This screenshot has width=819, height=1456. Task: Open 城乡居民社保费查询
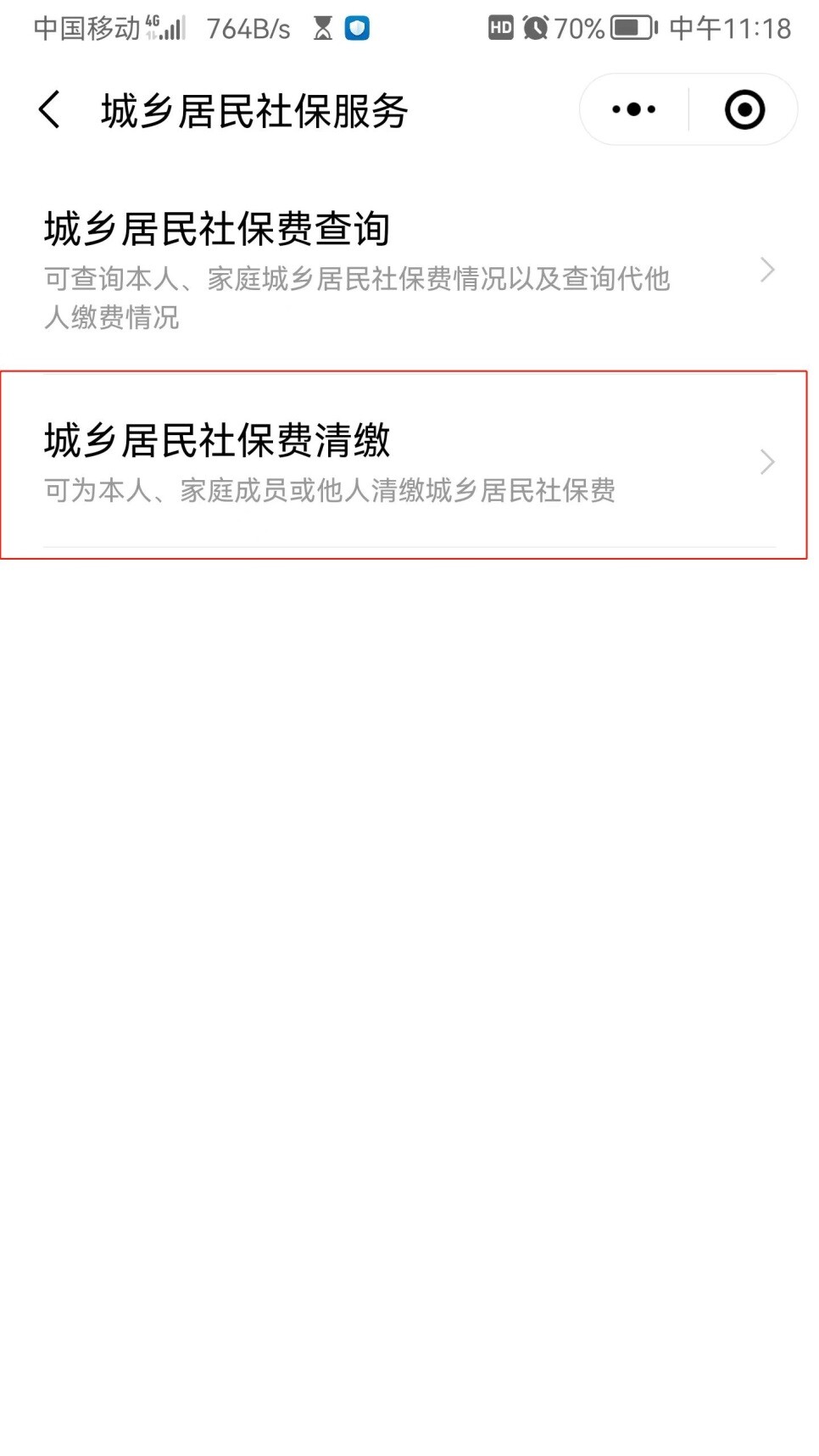(x=407, y=270)
